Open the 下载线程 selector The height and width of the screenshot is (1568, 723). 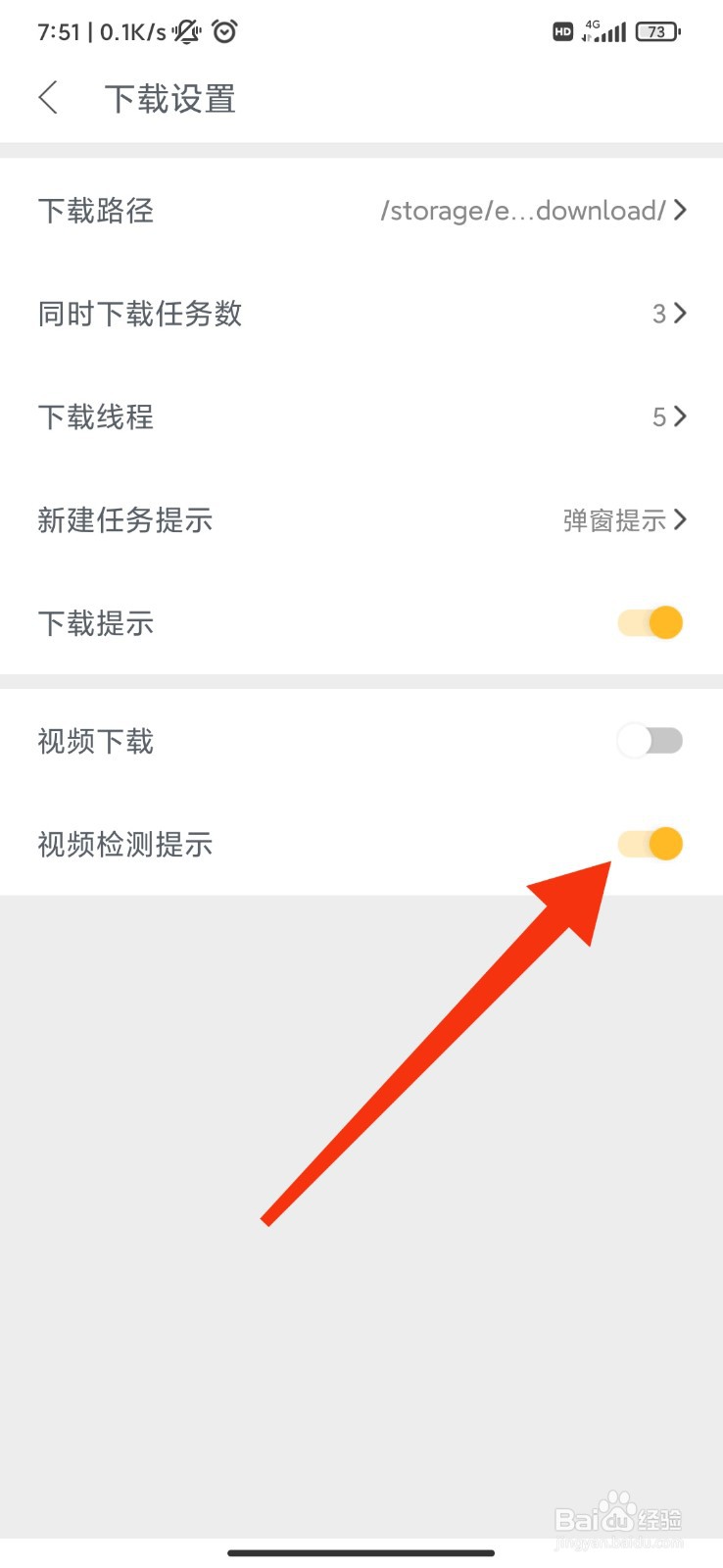tap(674, 416)
